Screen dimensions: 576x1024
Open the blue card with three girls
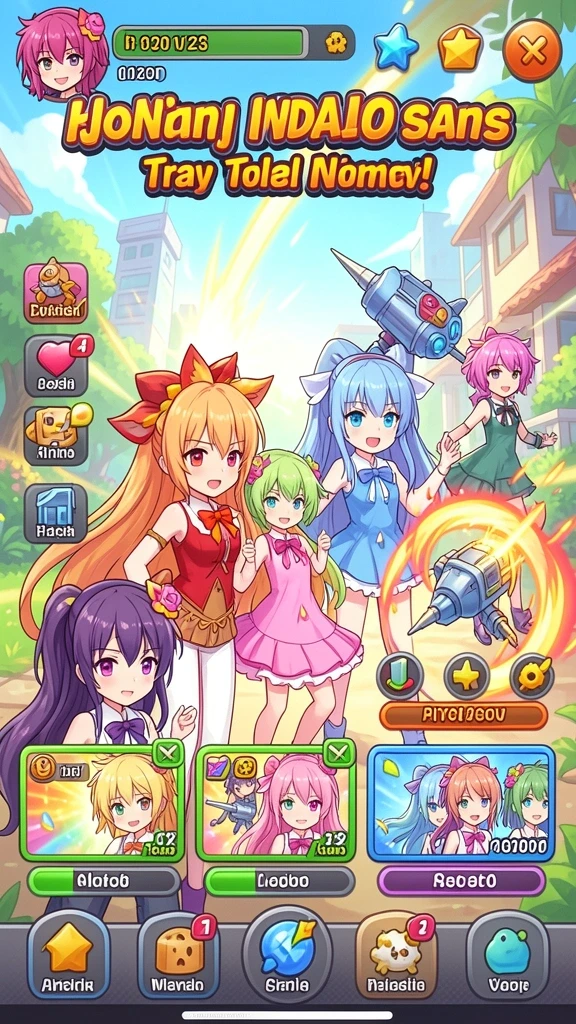pos(461,803)
